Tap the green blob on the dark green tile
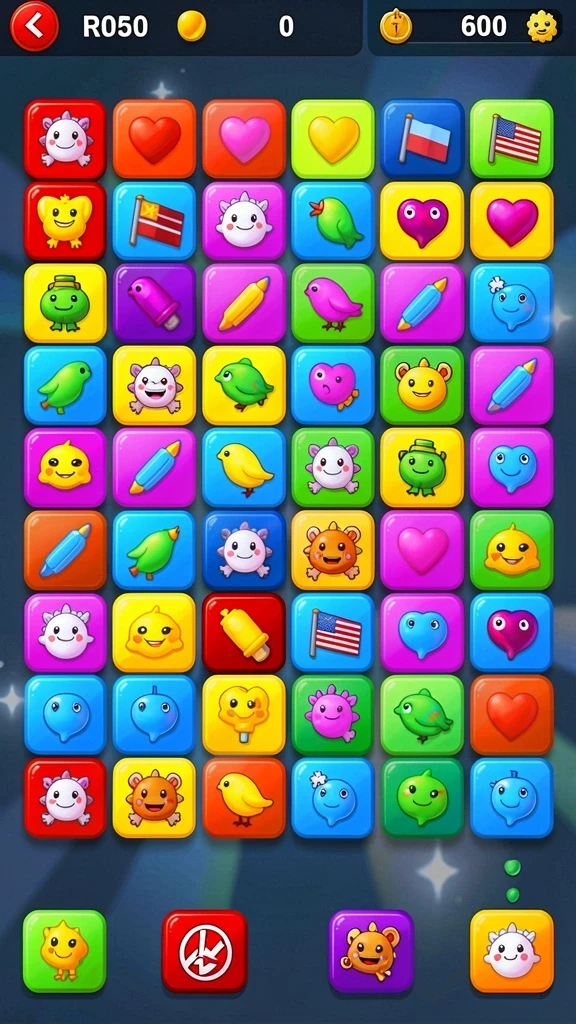The height and width of the screenshot is (1024, 576). click(423, 797)
